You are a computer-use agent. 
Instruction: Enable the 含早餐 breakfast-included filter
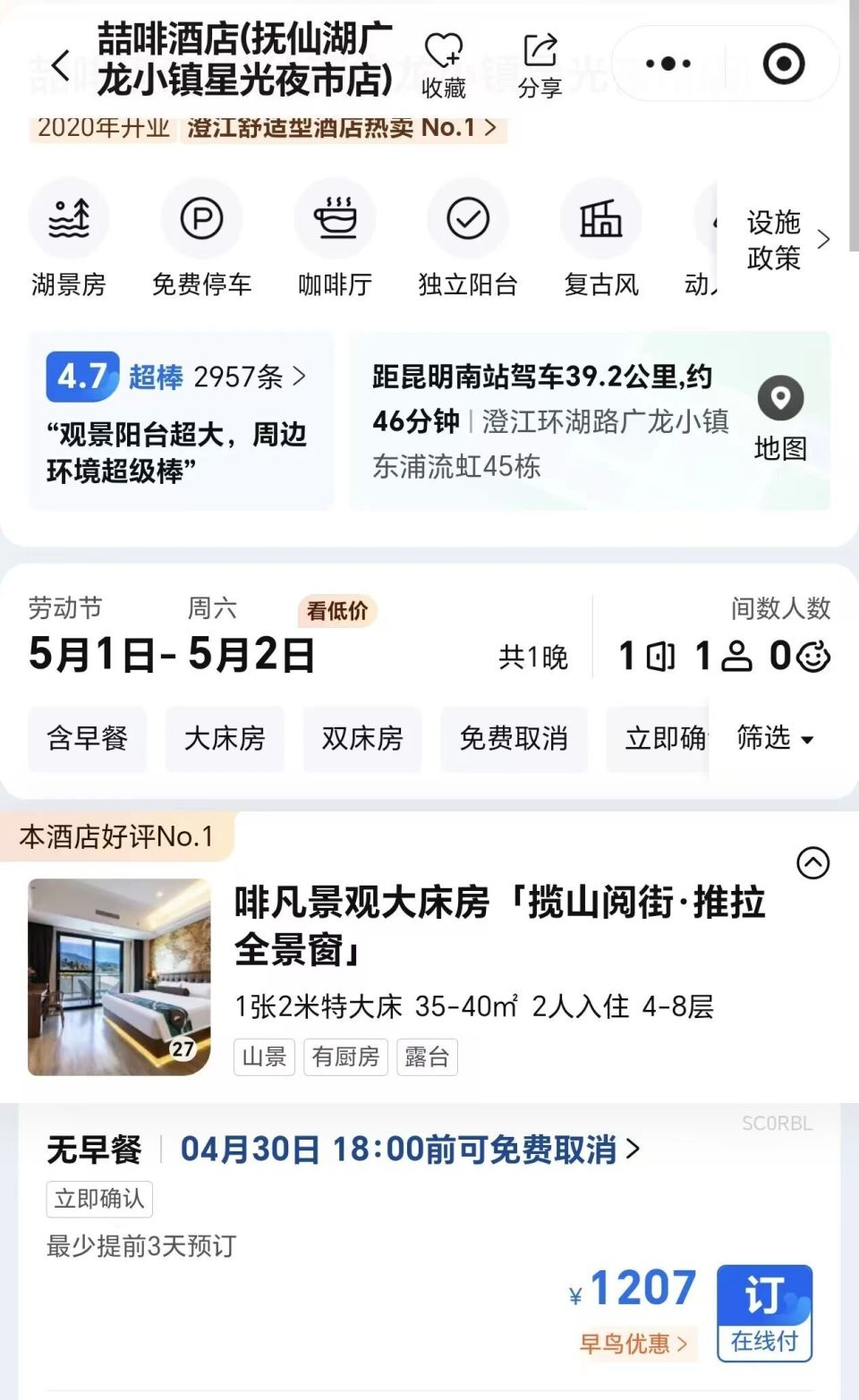(x=87, y=739)
